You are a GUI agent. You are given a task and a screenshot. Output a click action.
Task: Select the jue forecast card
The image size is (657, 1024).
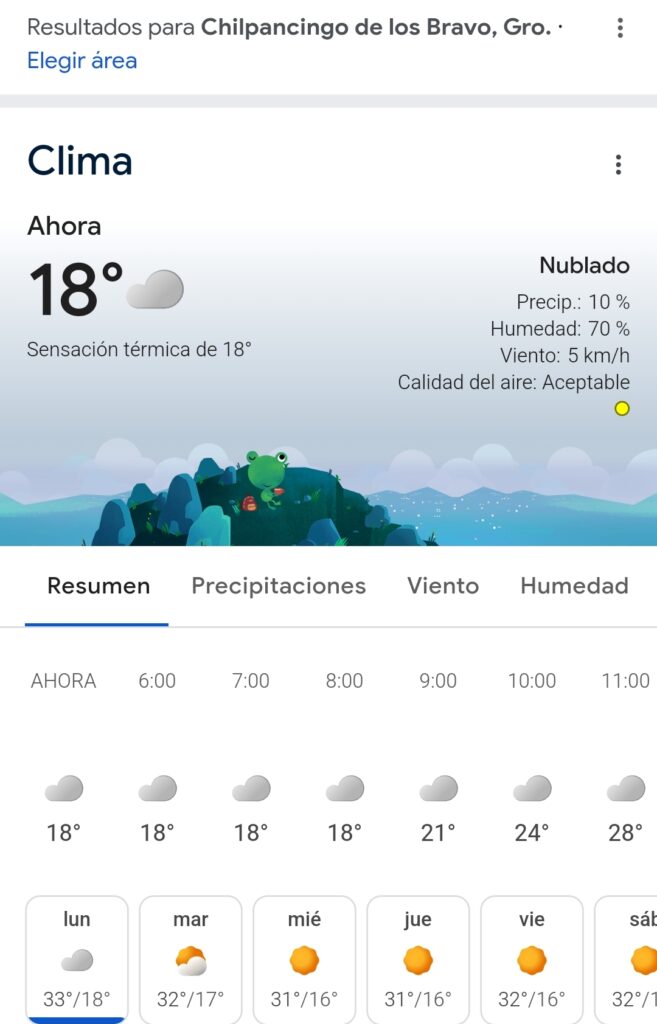tap(418, 958)
